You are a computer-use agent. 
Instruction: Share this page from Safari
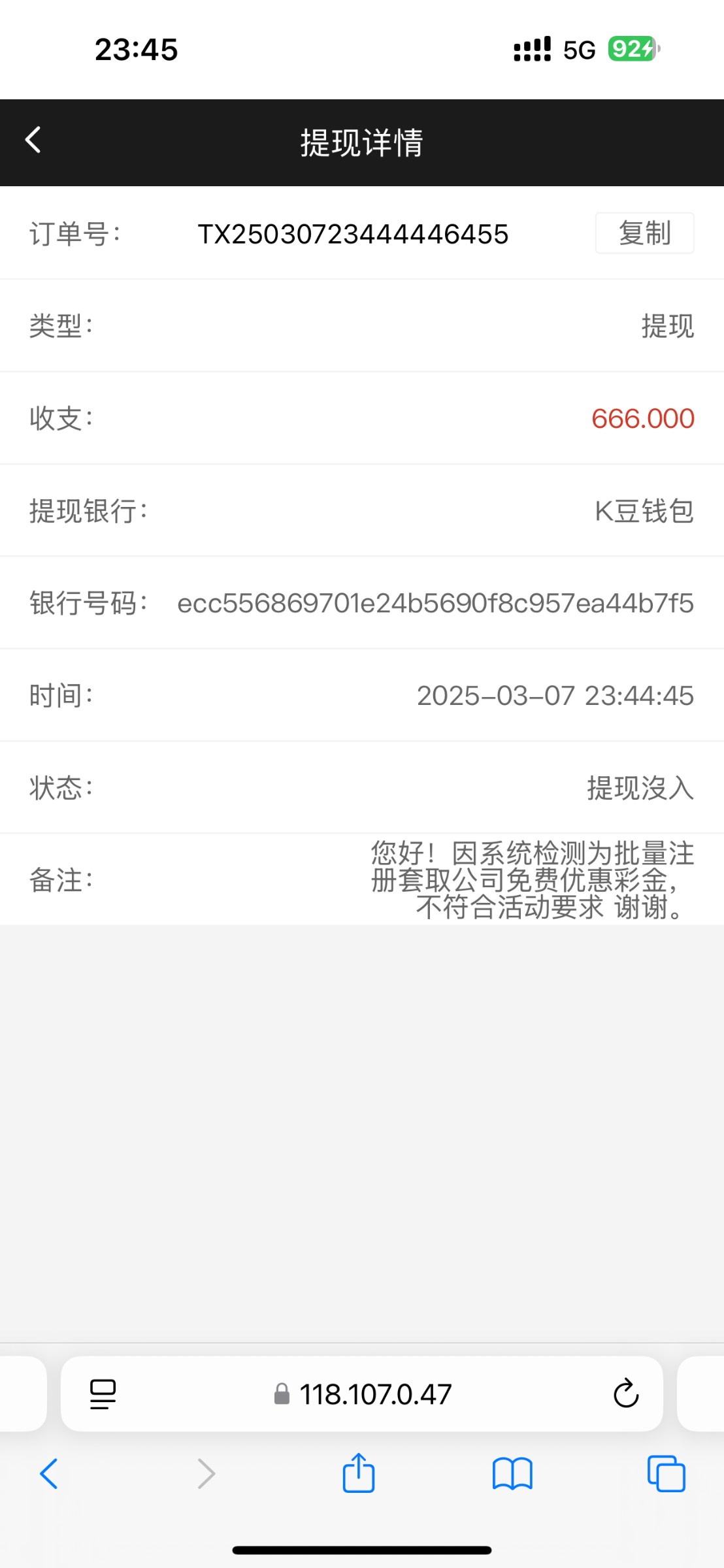(359, 1473)
